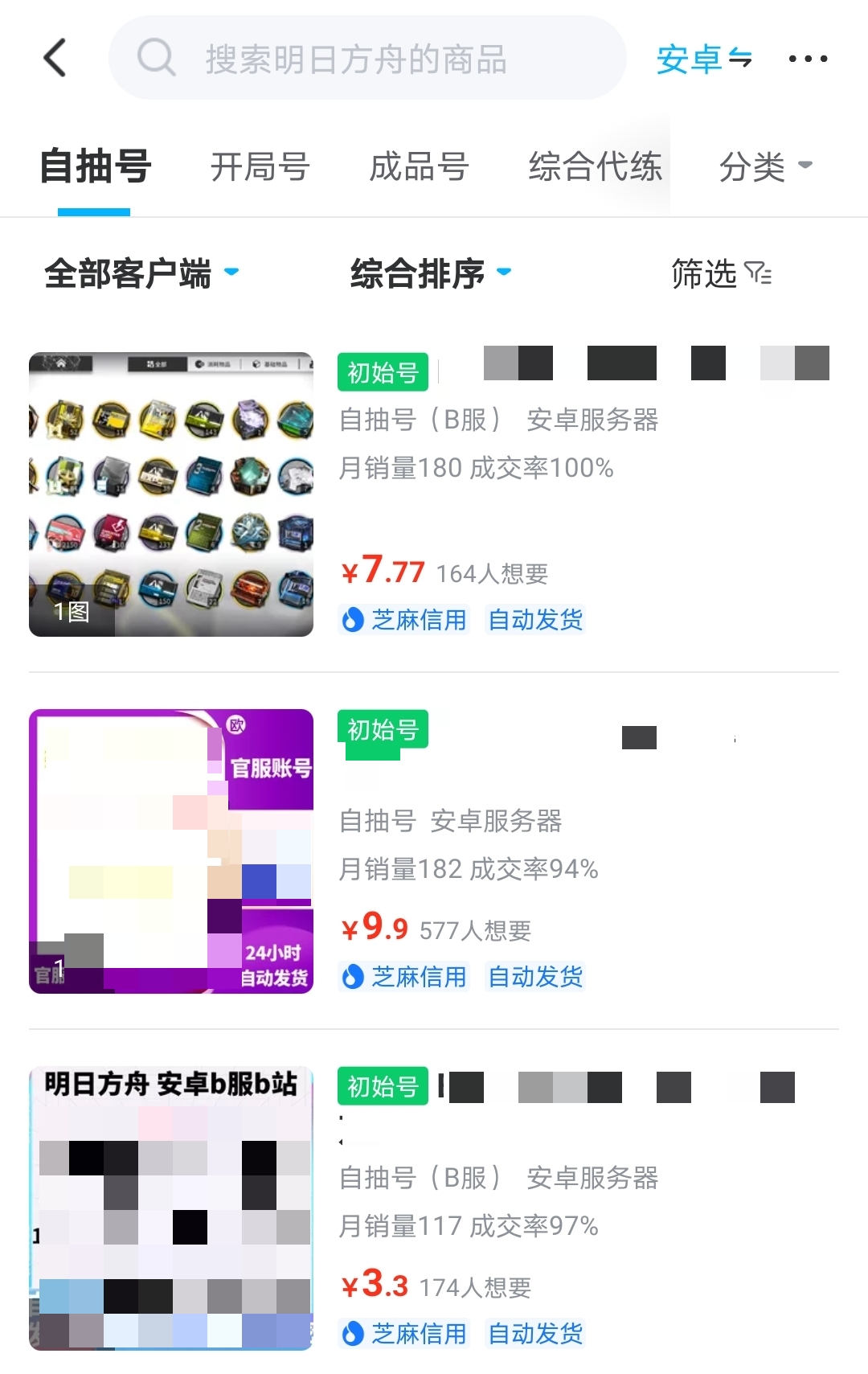
Task: Select the 自抽号 tab
Action: [x=95, y=167]
